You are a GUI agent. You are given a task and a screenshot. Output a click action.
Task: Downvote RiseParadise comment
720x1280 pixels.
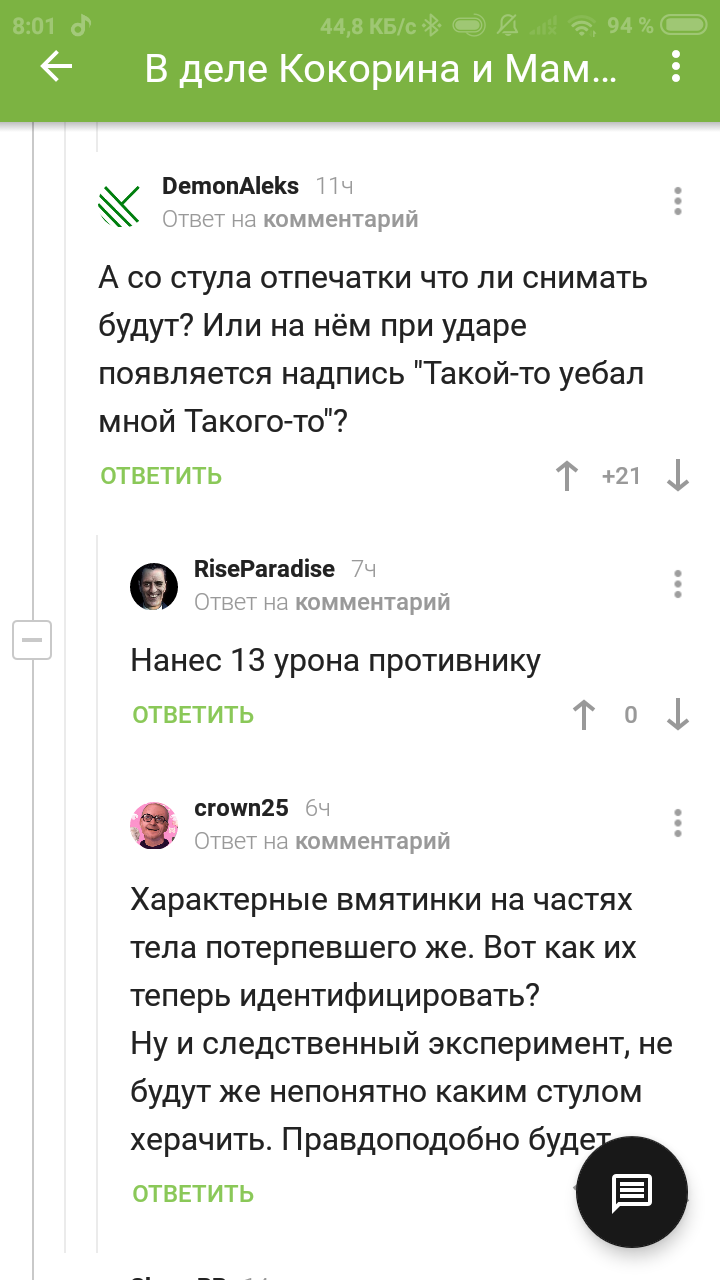(x=678, y=715)
